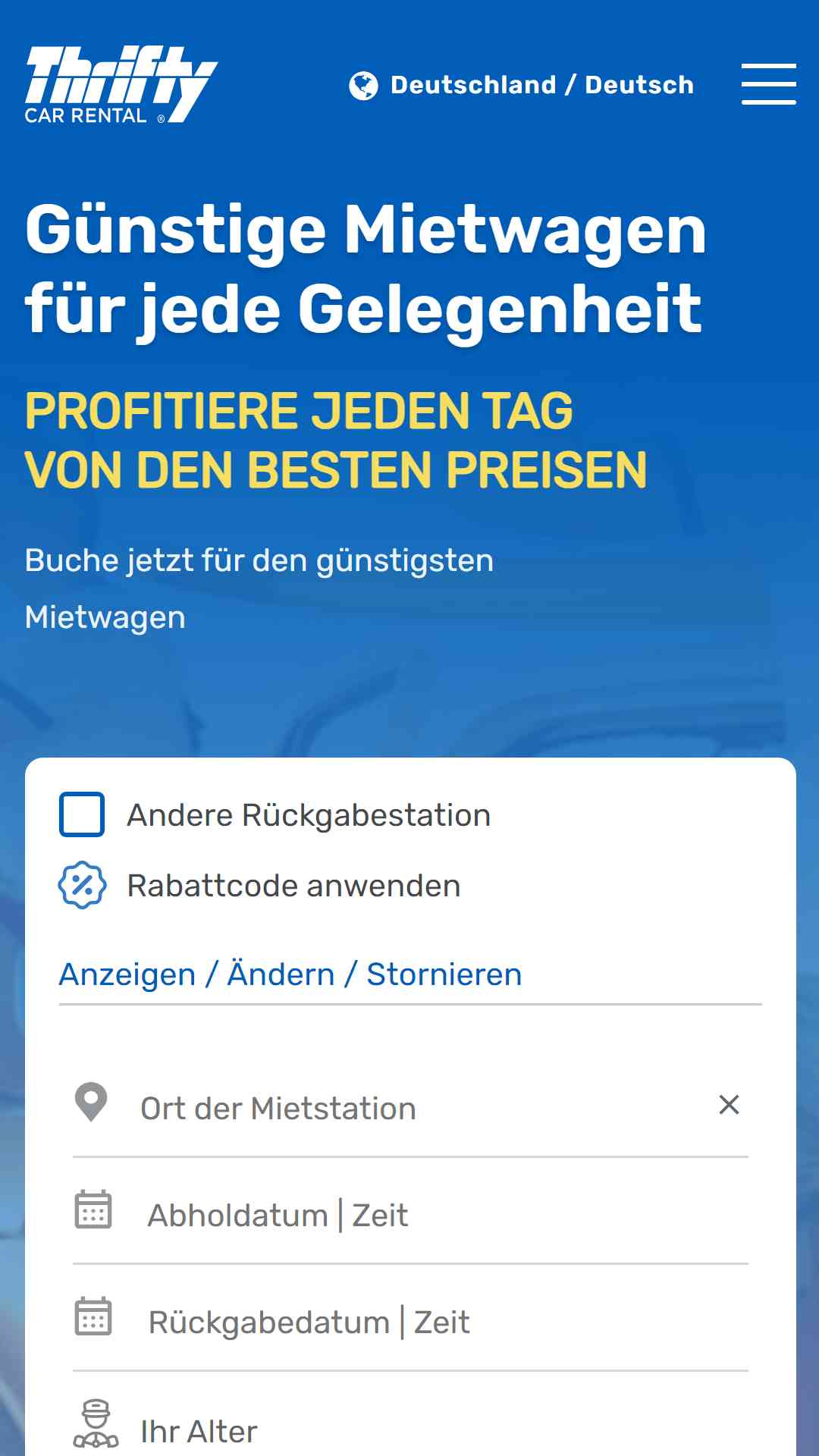Open the hamburger menu
Viewport: 819px width, 1456px height.
[x=768, y=84]
